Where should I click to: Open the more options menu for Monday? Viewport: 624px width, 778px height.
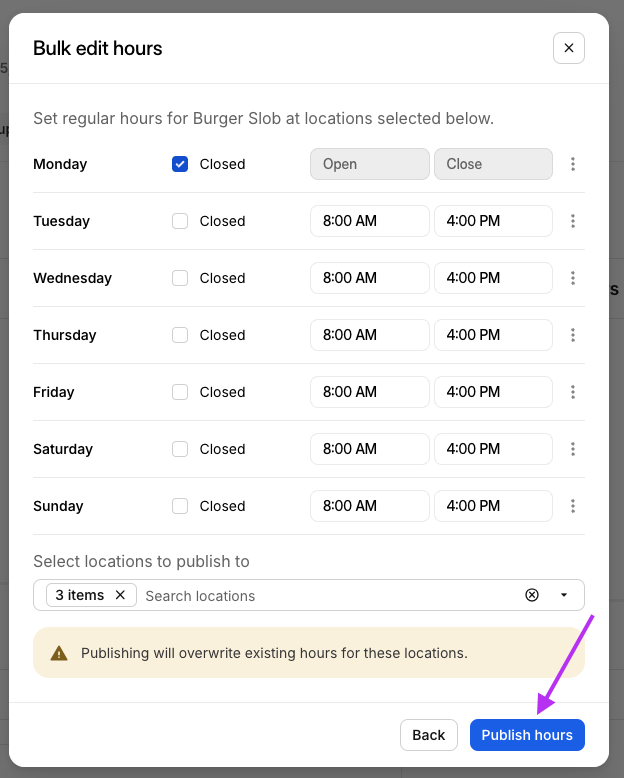coord(573,164)
